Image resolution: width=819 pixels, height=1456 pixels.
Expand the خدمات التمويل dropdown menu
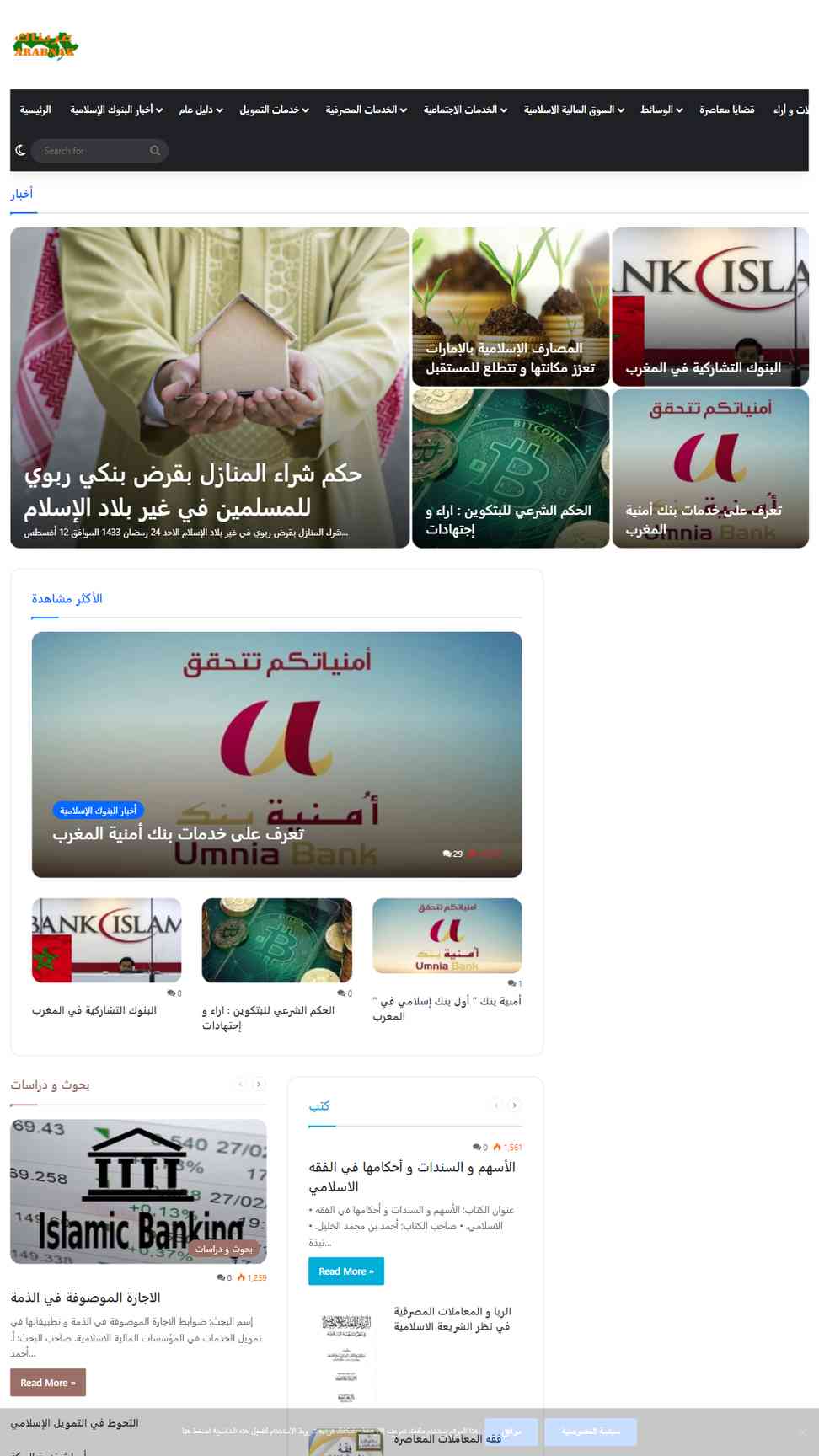tap(274, 110)
